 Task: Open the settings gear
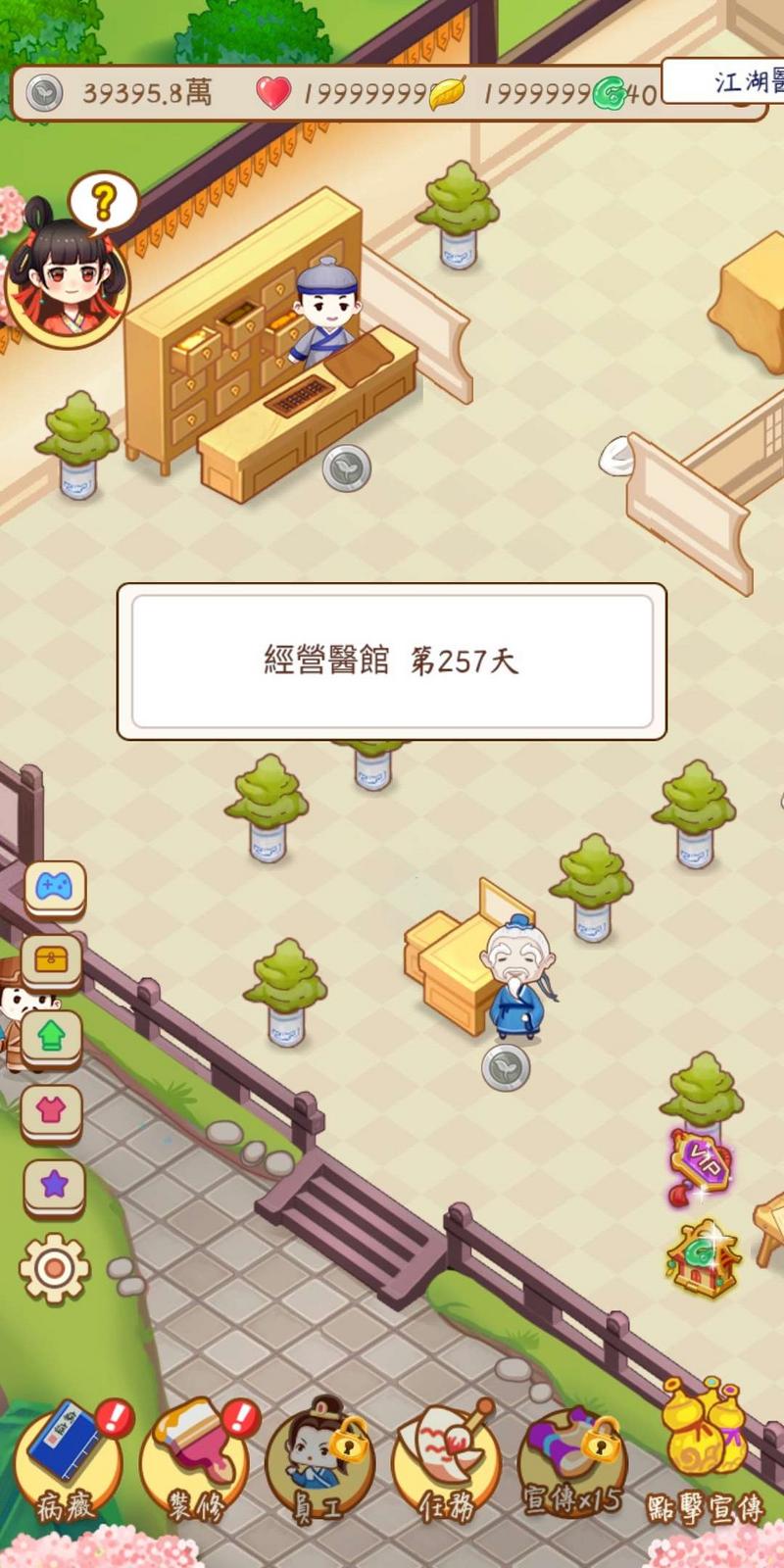coord(54,1267)
